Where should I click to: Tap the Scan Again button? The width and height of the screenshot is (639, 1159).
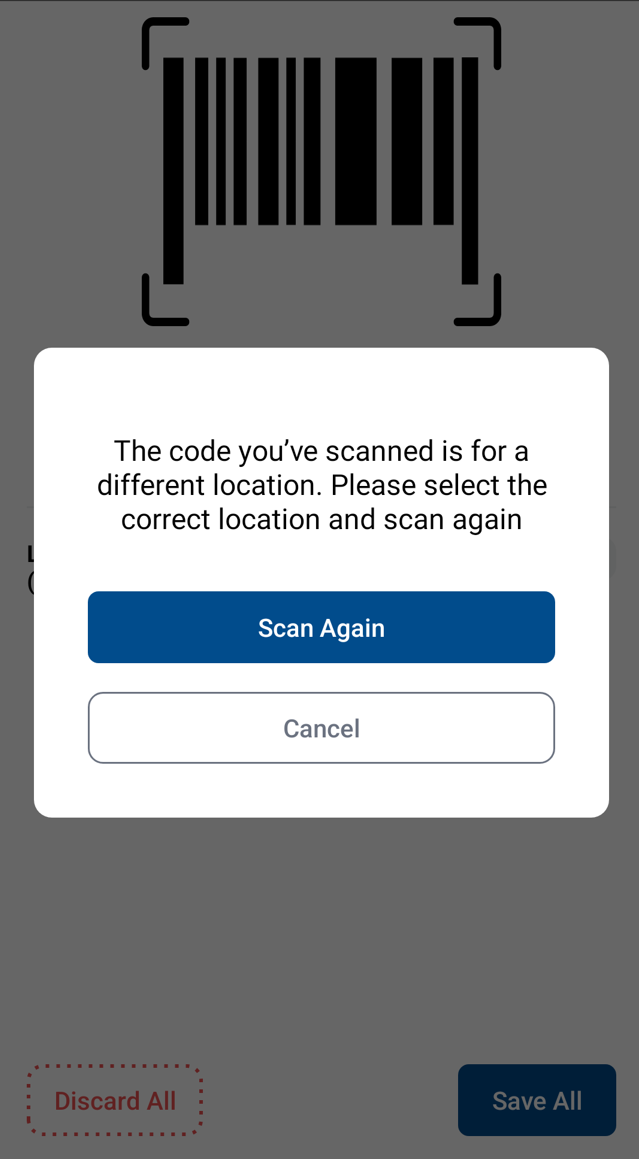(x=321, y=627)
